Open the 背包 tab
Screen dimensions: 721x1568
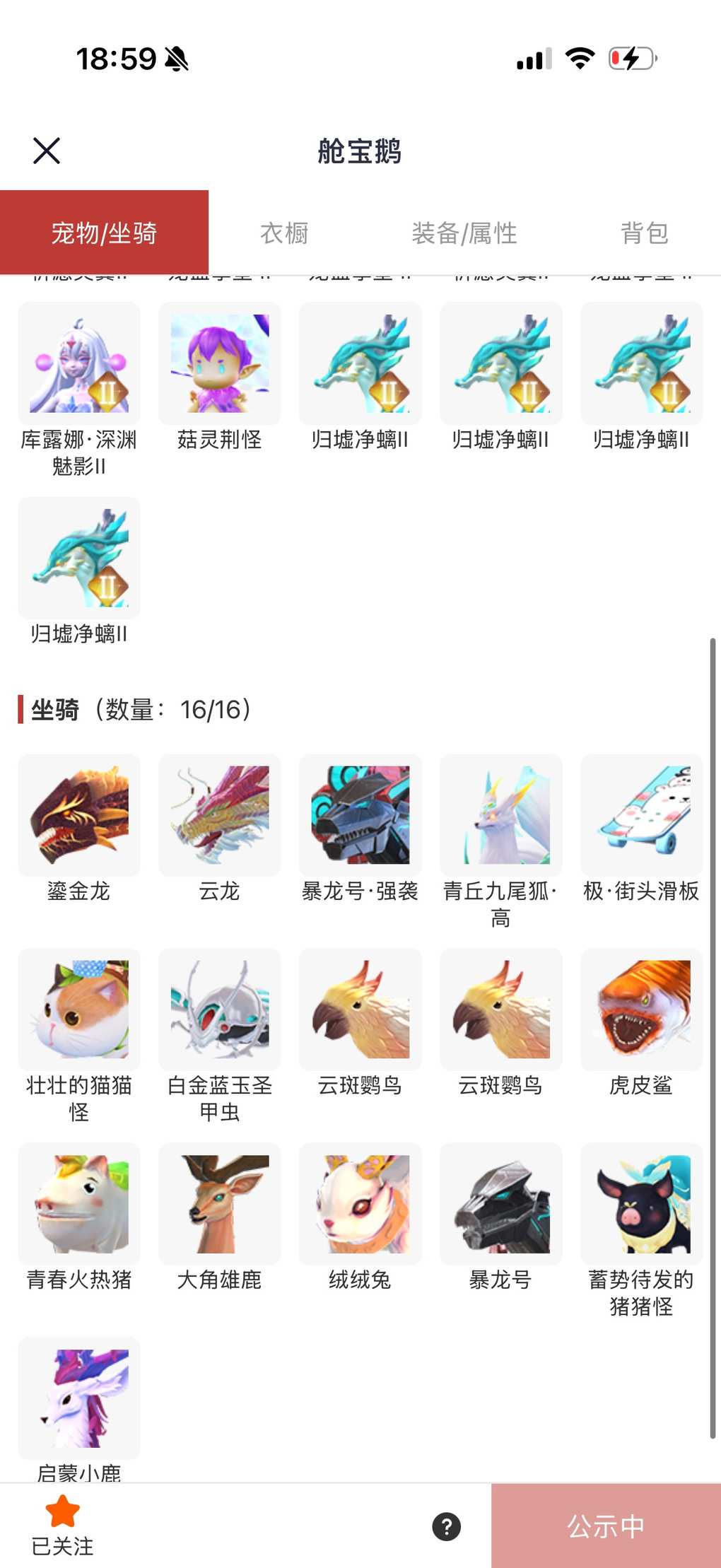coord(644,233)
